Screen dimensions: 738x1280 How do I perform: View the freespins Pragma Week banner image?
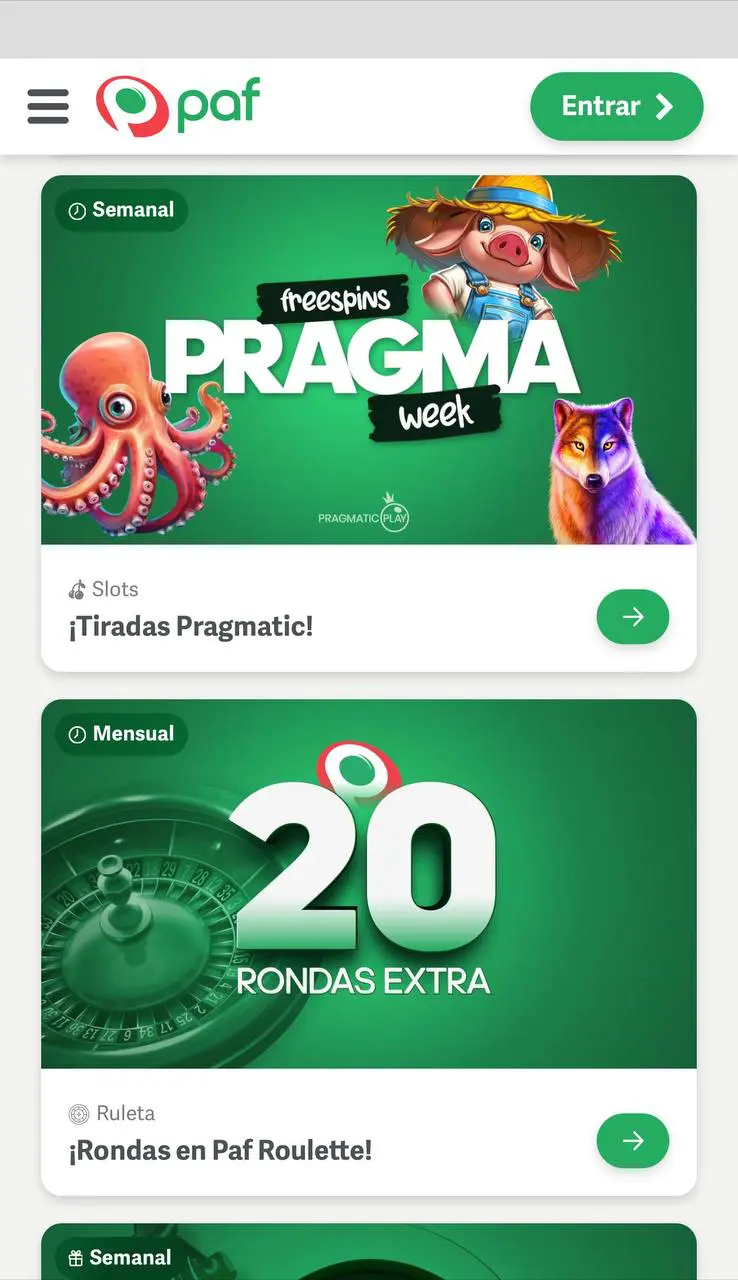366,360
